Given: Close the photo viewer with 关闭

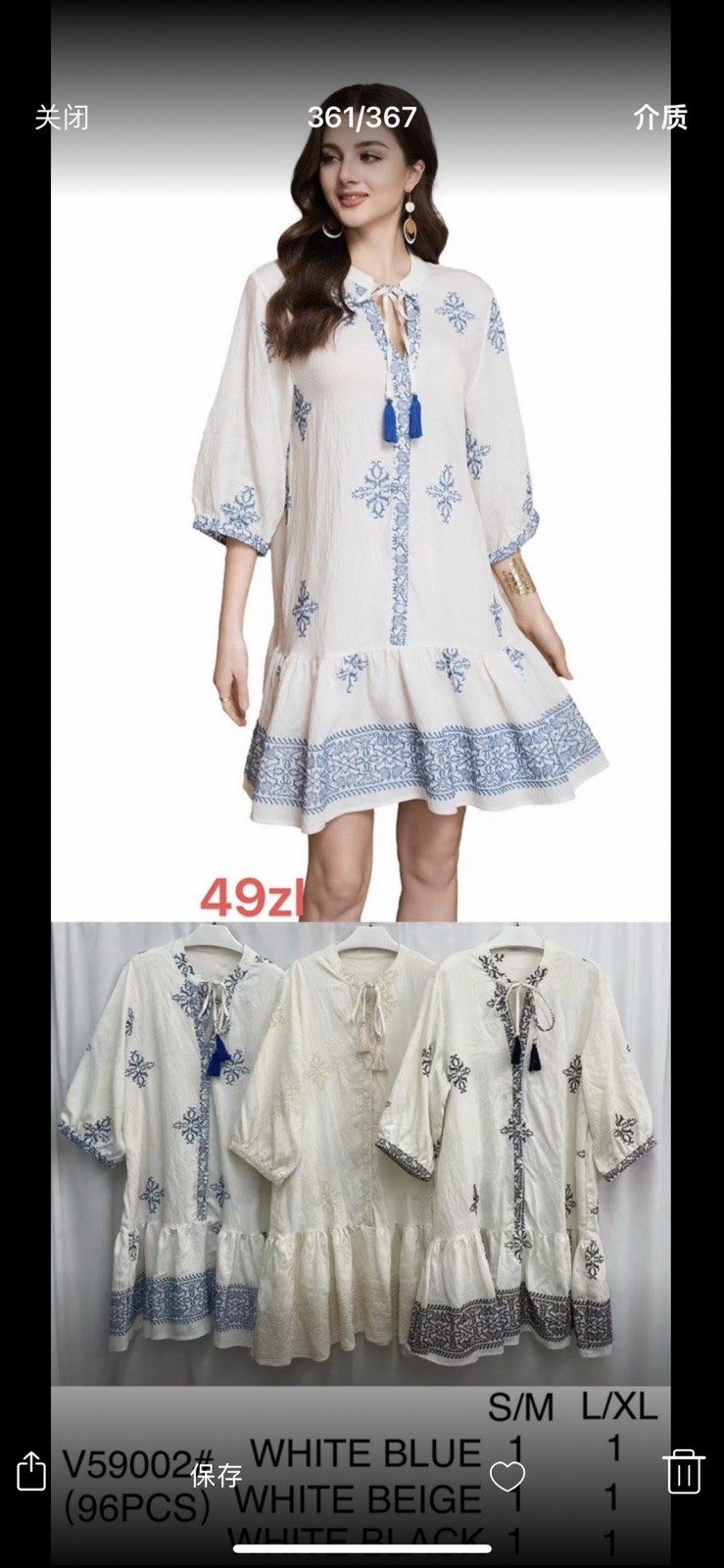Looking at the screenshot, I should [62, 118].
